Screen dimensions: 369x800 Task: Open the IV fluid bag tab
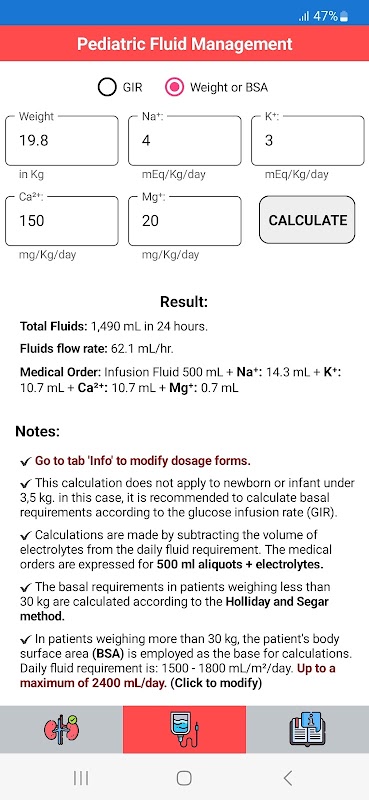click(x=184, y=730)
